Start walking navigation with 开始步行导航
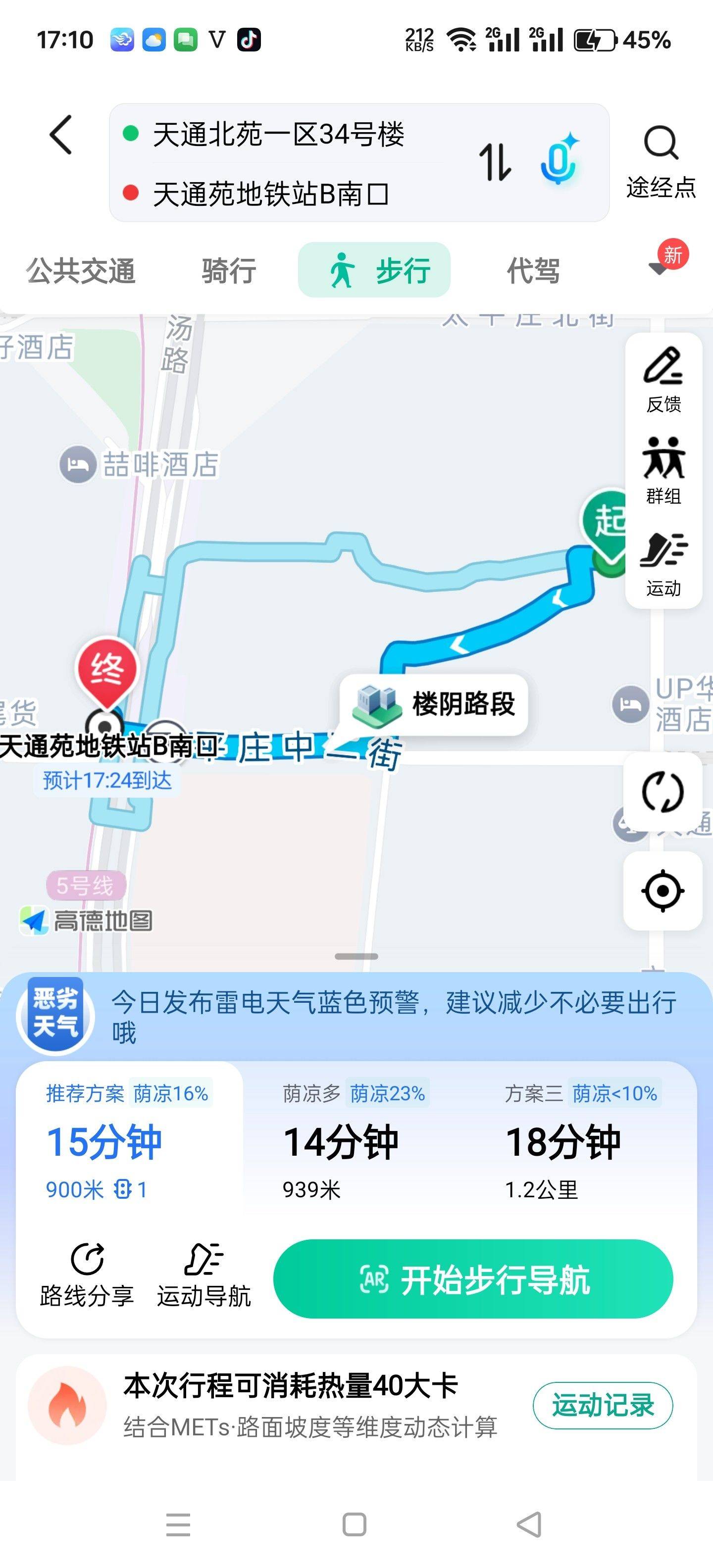 point(473,1279)
